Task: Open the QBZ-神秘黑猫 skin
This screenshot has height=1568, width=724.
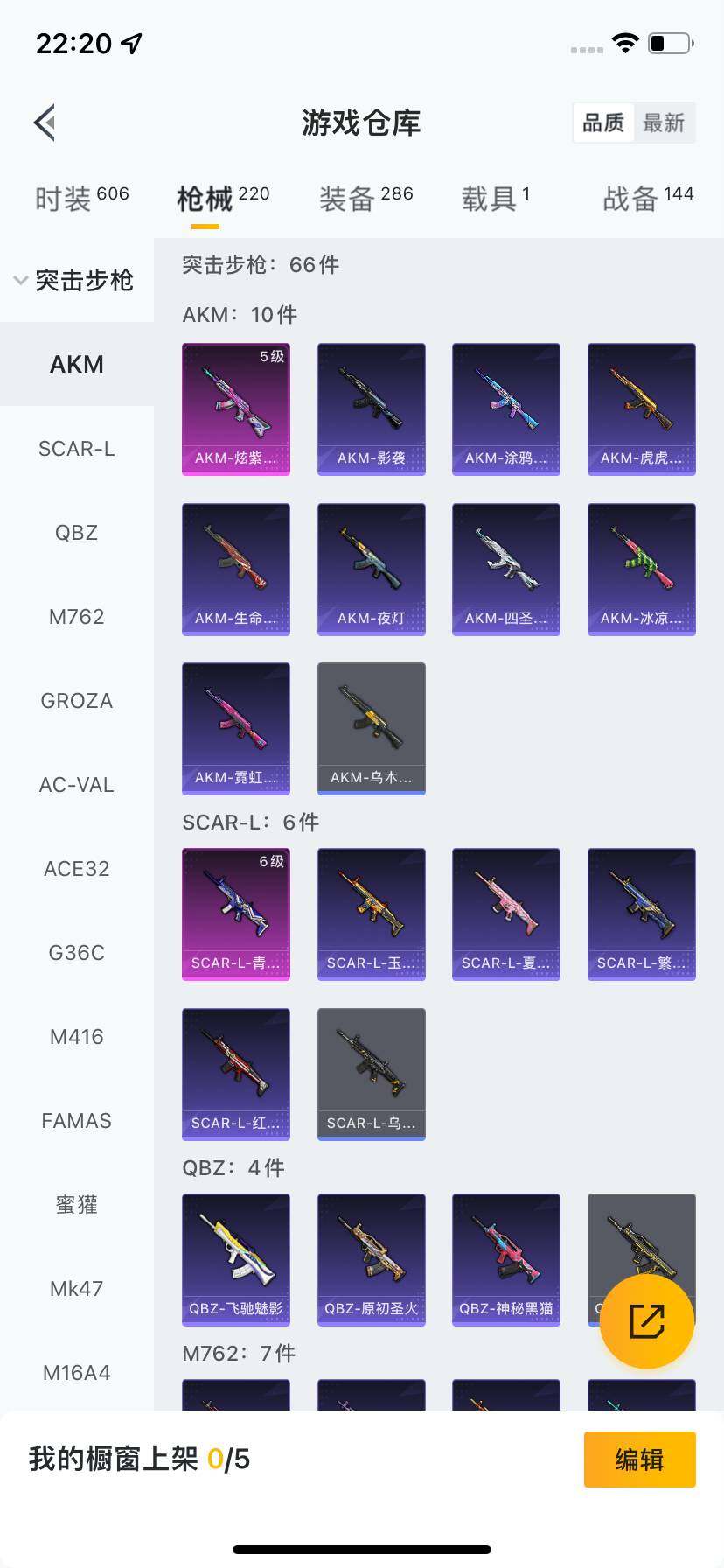Action: (x=506, y=1259)
